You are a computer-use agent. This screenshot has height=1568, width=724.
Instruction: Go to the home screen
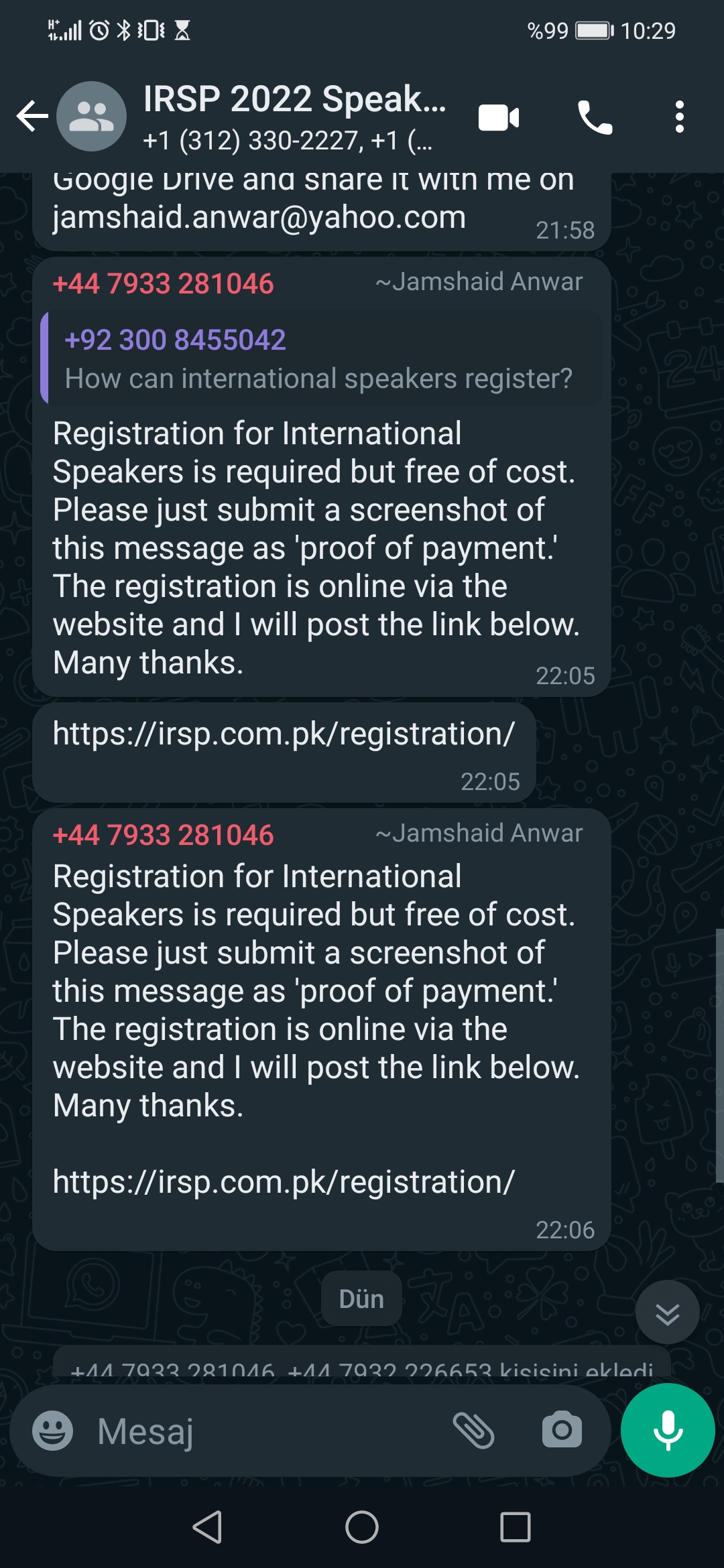click(362, 1528)
